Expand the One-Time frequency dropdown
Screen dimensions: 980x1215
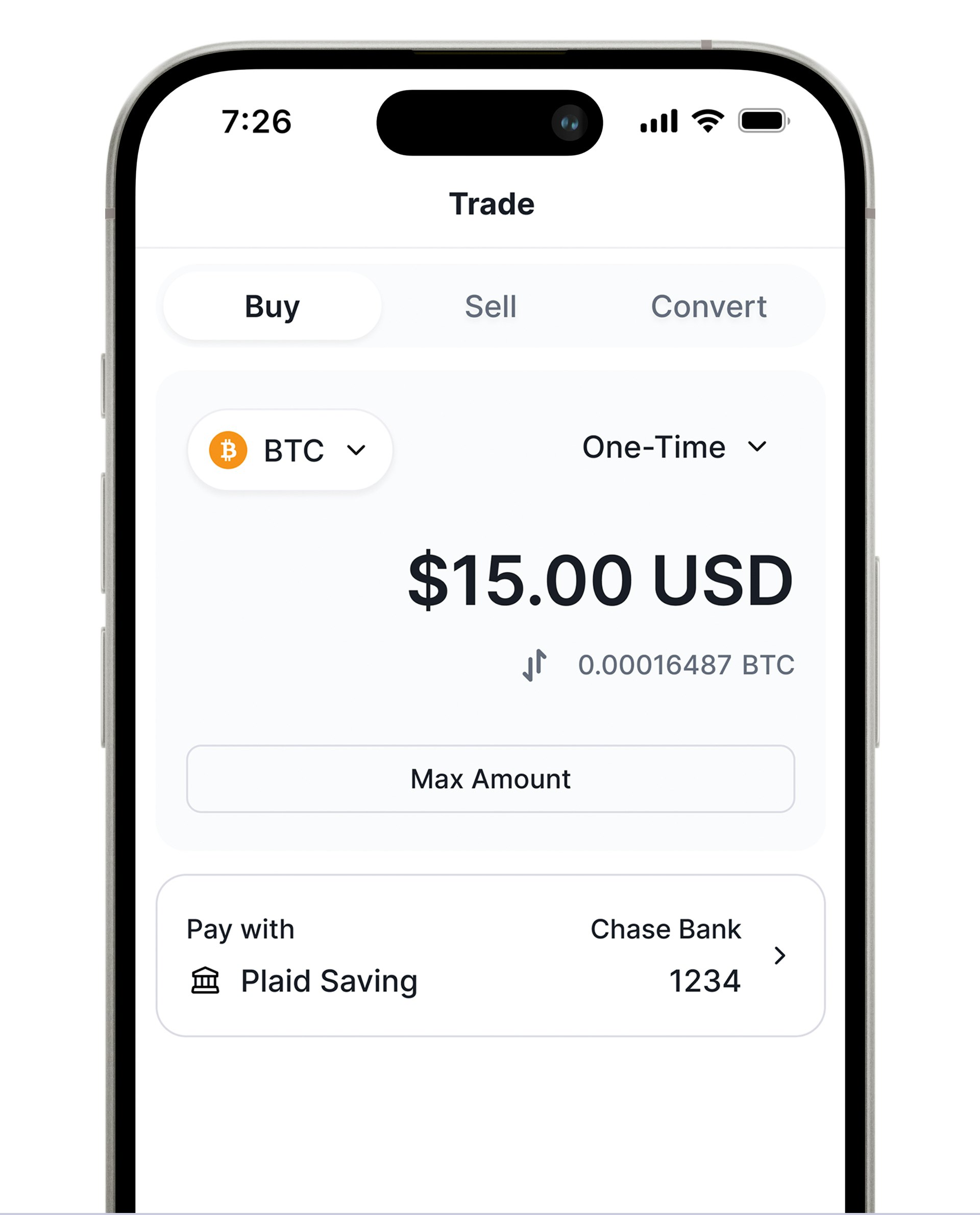675,447
